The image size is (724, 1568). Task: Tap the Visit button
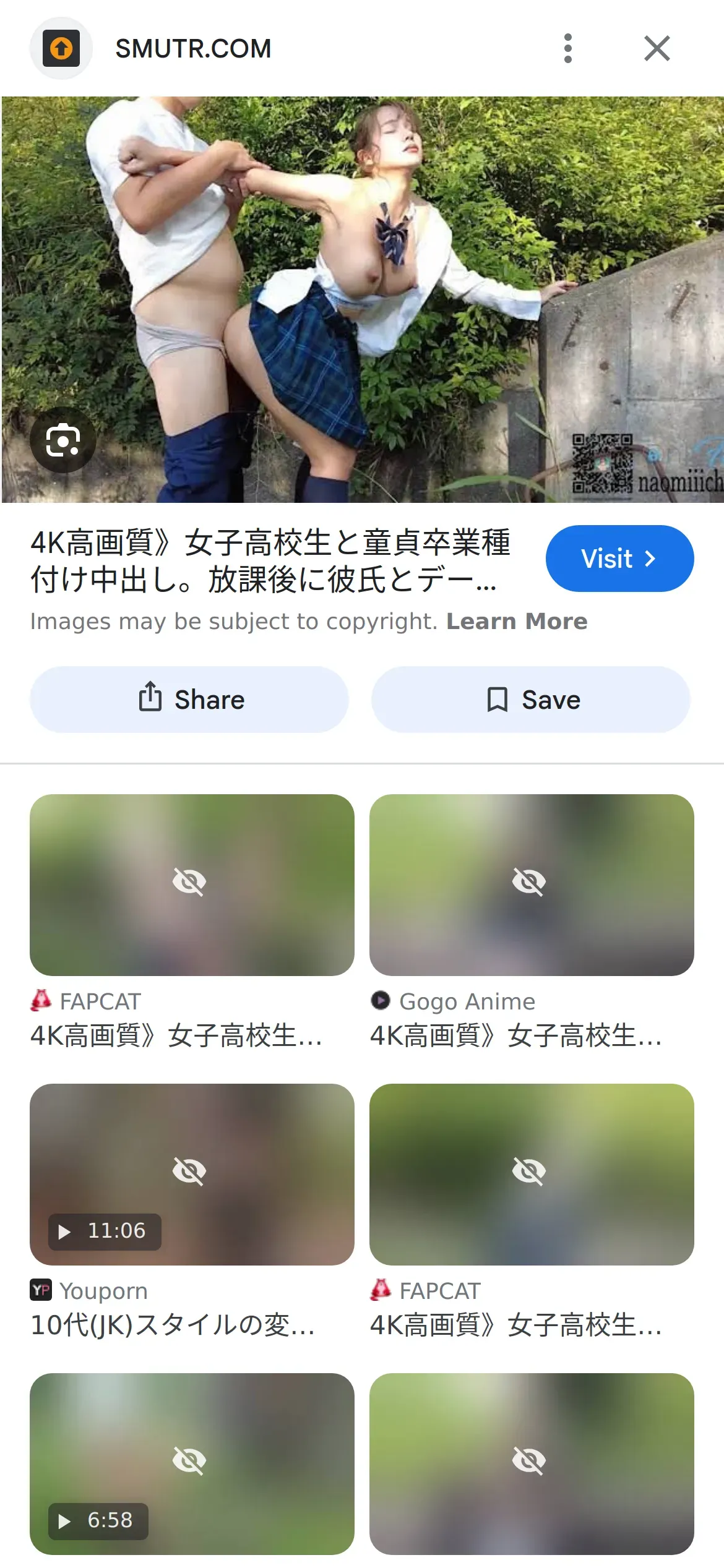point(619,559)
